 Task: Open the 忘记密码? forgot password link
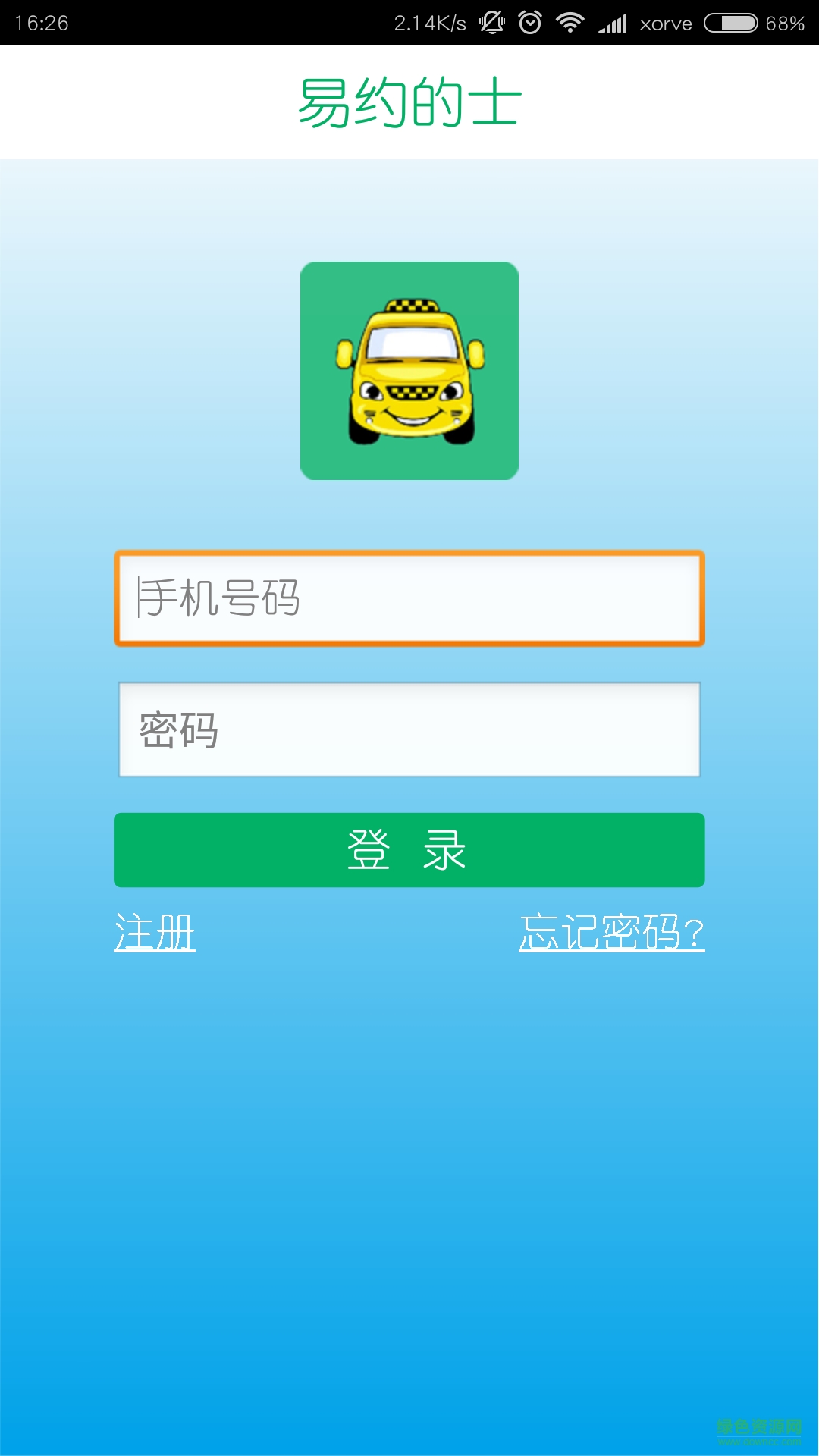click(611, 932)
